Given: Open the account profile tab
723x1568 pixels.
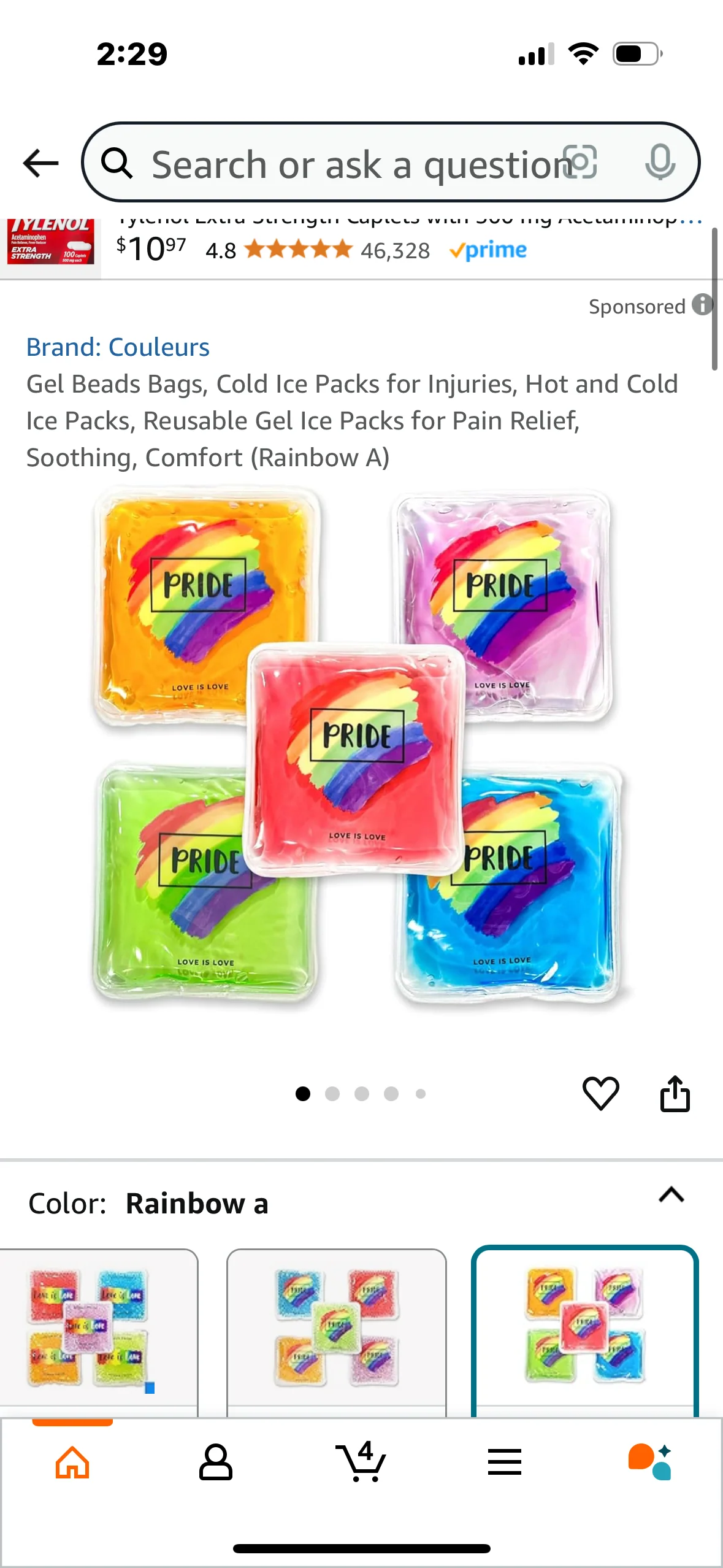Looking at the screenshot, I should [216, 1463].
